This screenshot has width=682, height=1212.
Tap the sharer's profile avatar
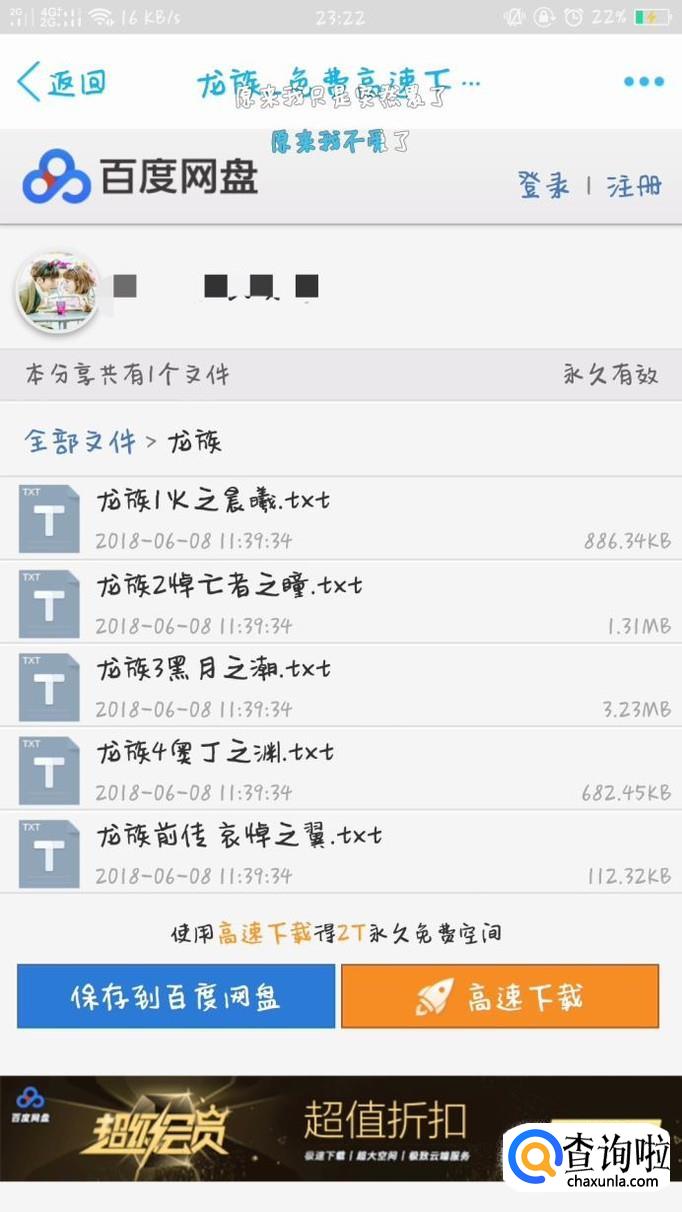(x=56, y=290)
